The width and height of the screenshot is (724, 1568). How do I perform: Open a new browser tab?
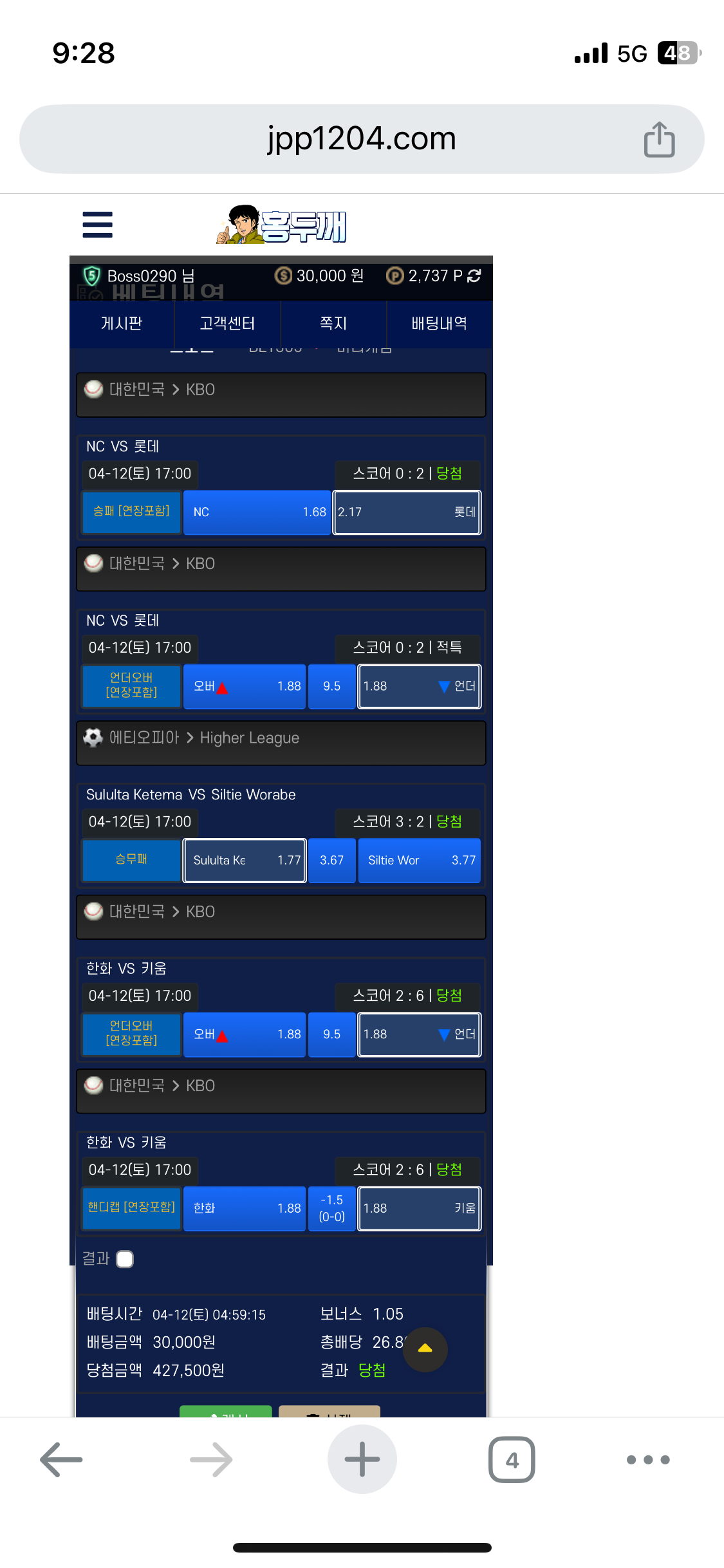(362, 1459)
